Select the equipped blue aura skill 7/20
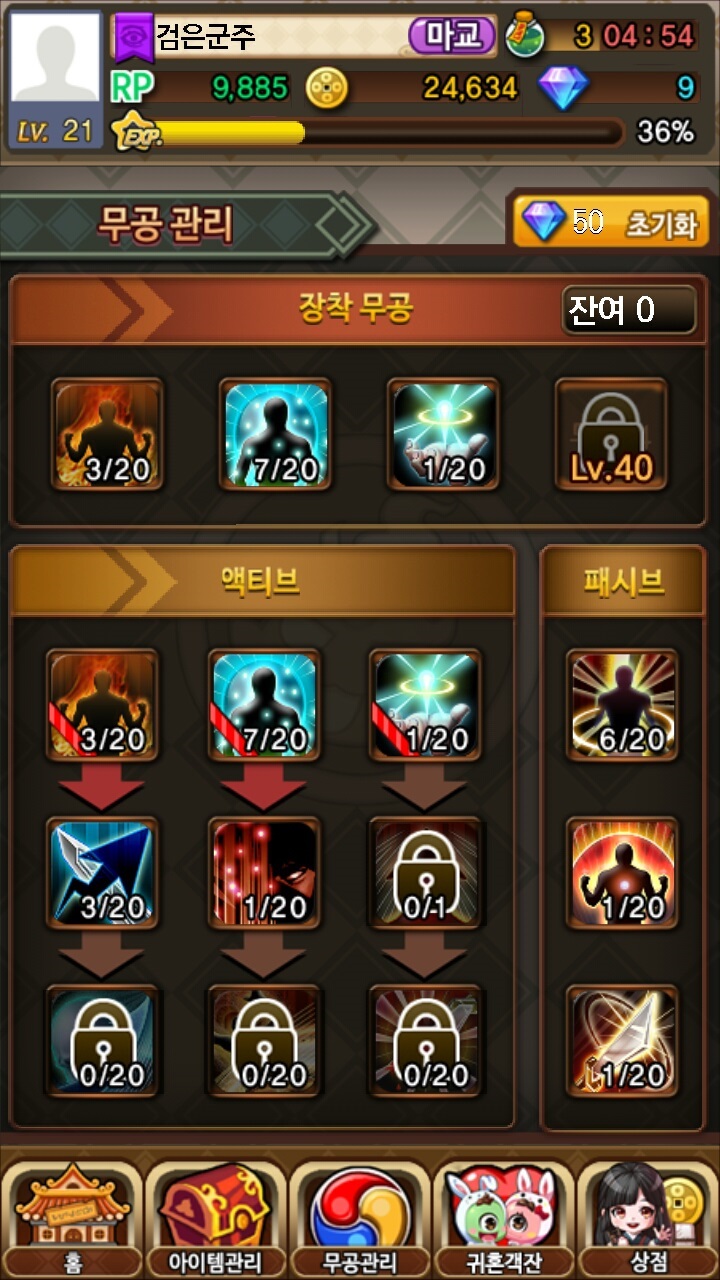 (x=275, y=434)
